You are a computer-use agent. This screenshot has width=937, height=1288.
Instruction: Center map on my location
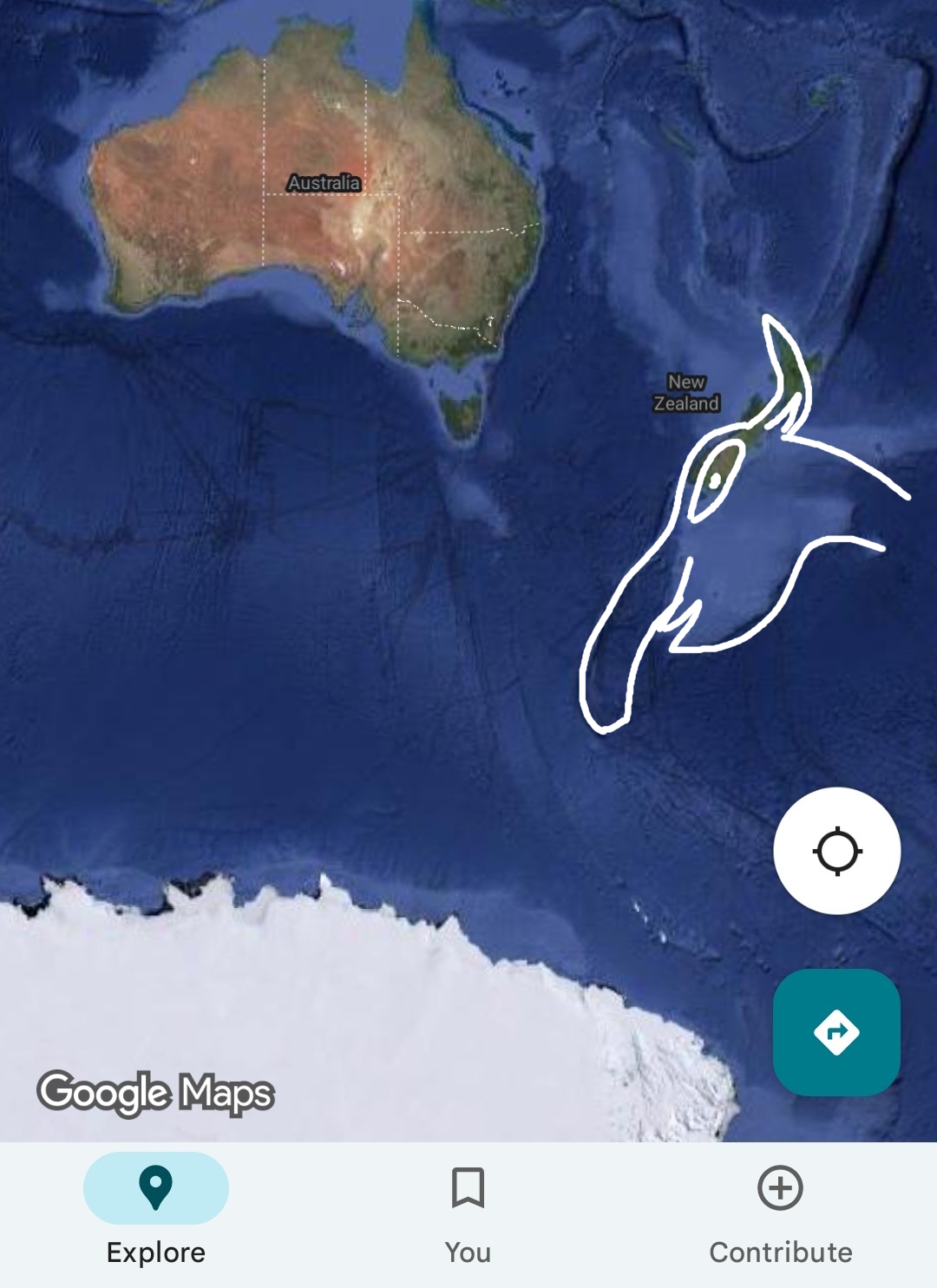836,851
